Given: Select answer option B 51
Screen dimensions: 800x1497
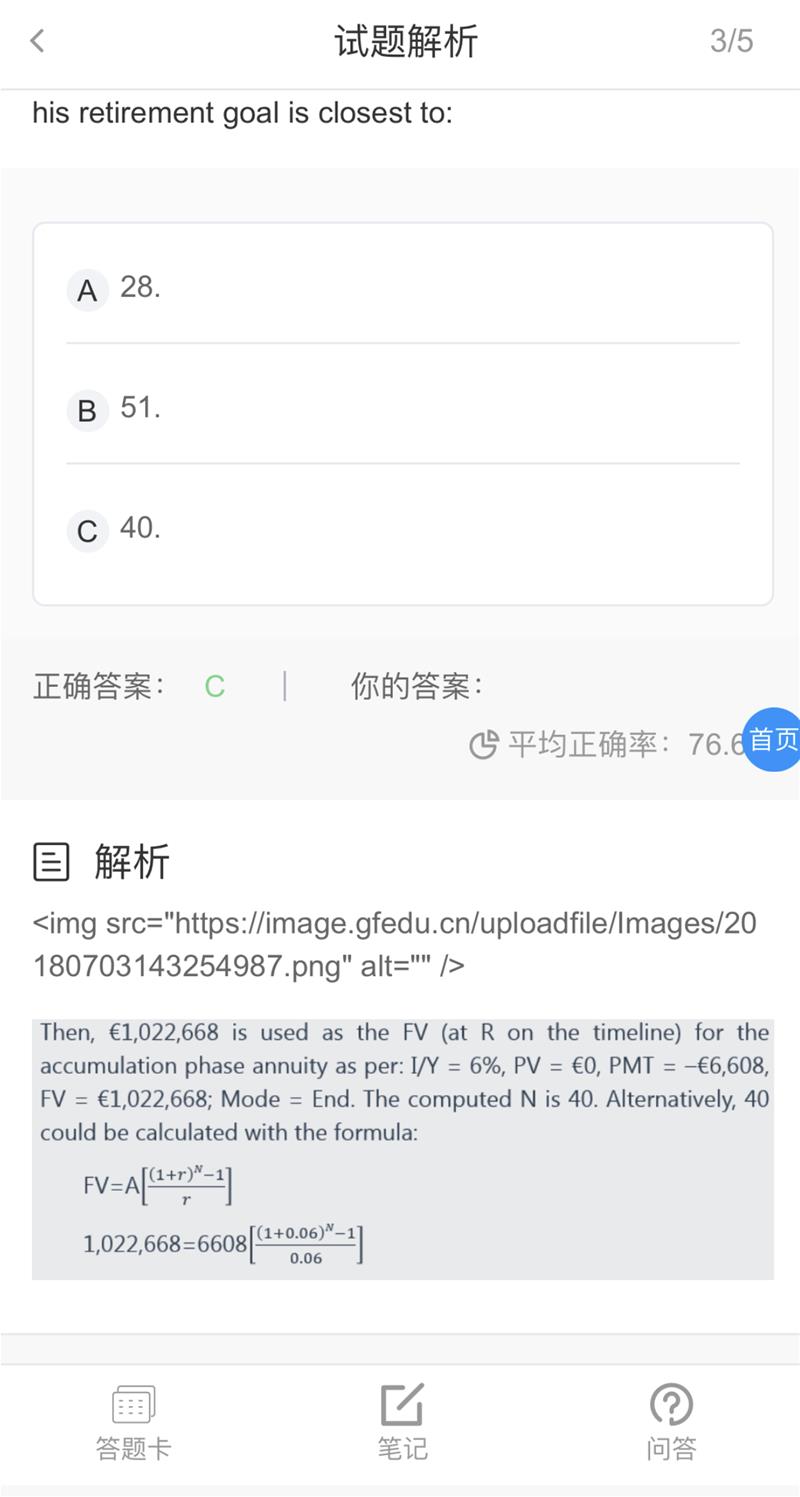Looking at the screenshot, I should point(403,409).
